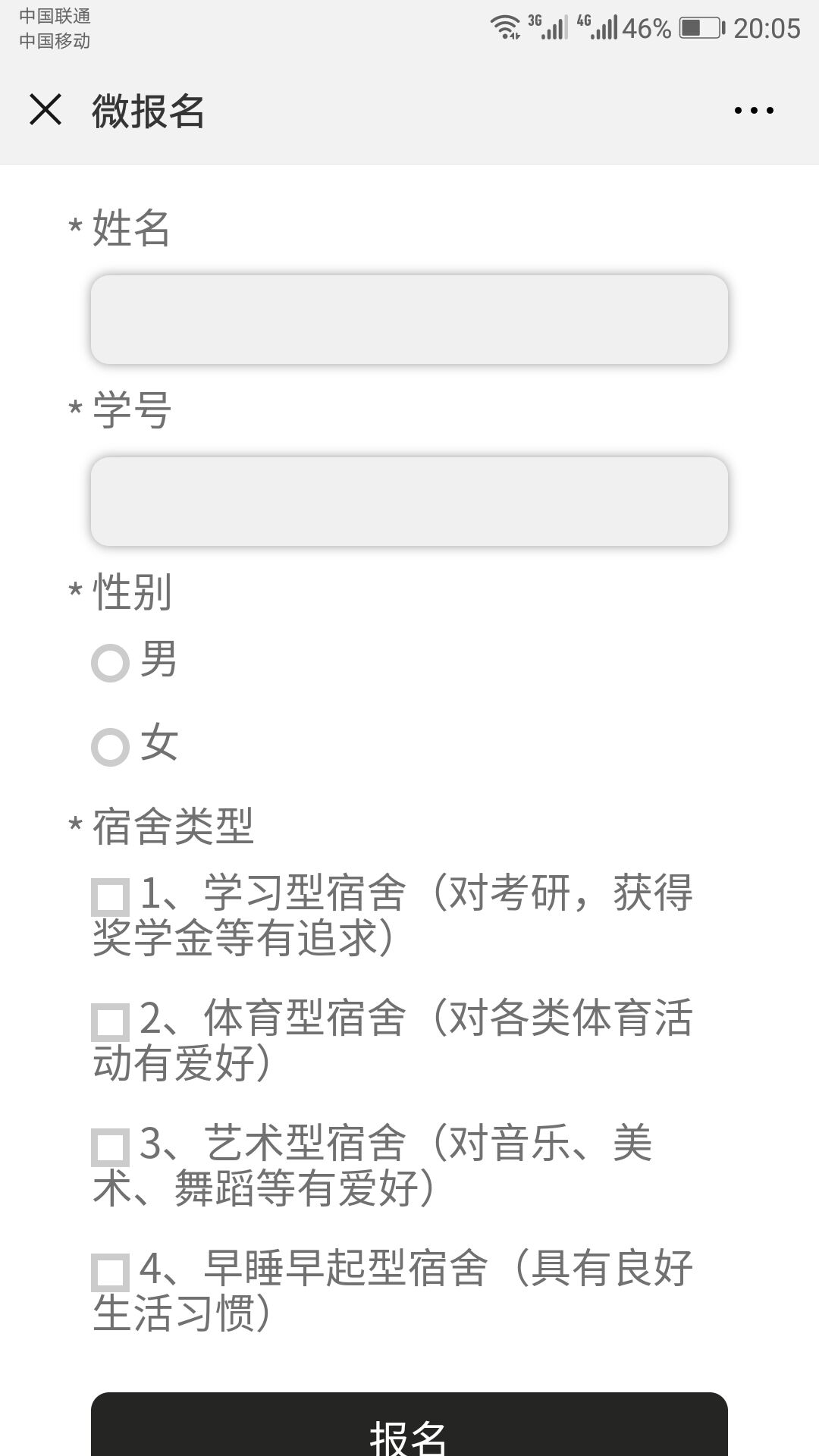
Task: Mark the 艺术型宿舍 checkbox
Action: (111, 1147)
